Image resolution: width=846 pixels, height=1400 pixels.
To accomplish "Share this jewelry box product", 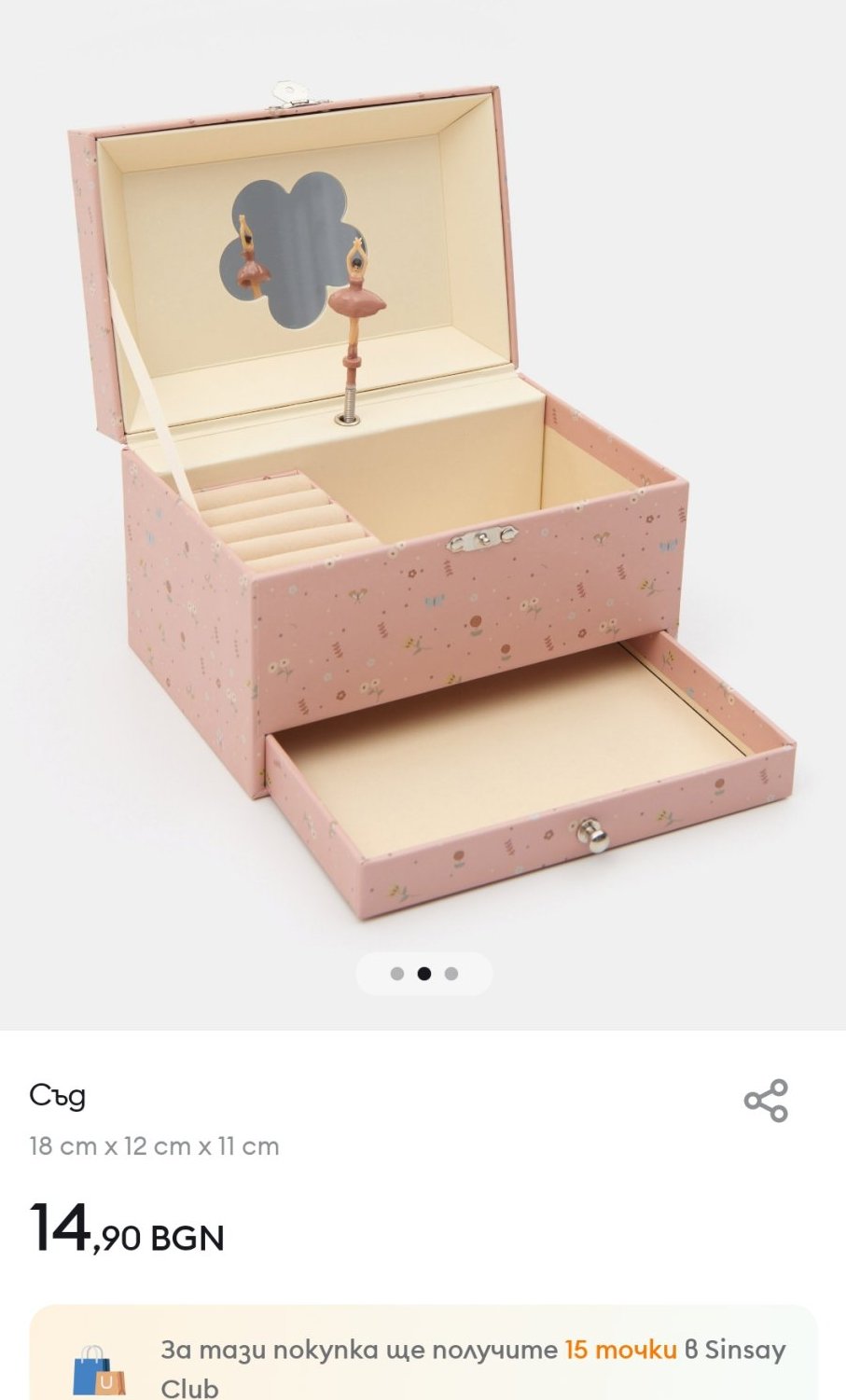I will point(766,1101).
